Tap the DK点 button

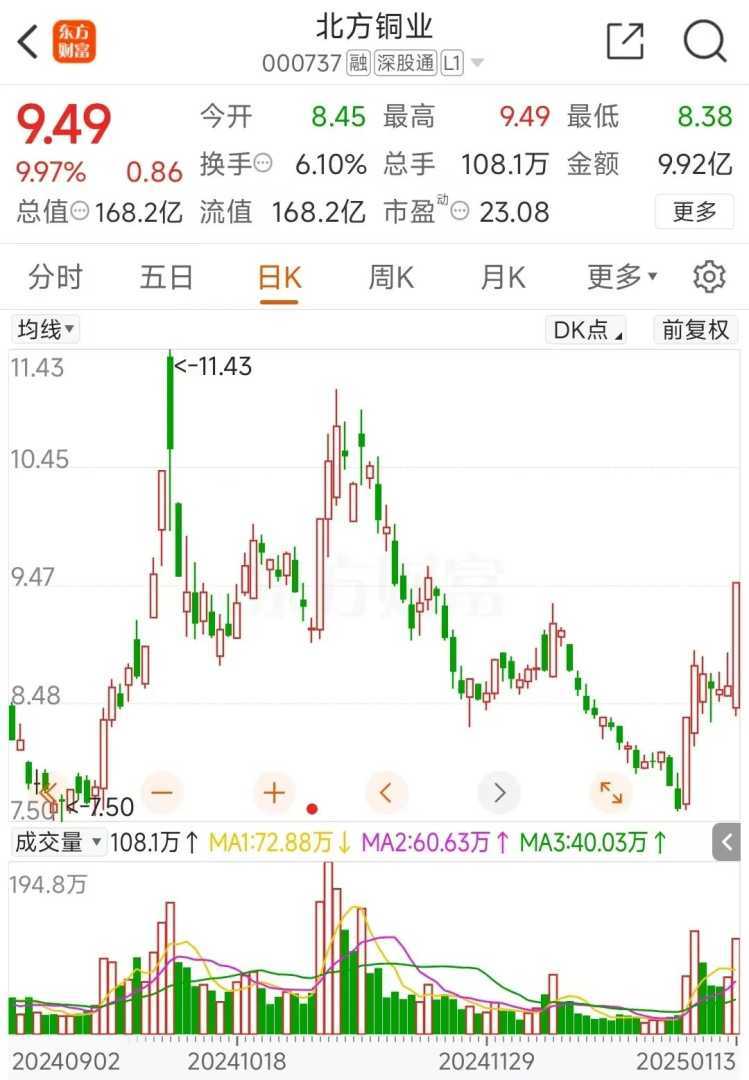tap(588, 329)
